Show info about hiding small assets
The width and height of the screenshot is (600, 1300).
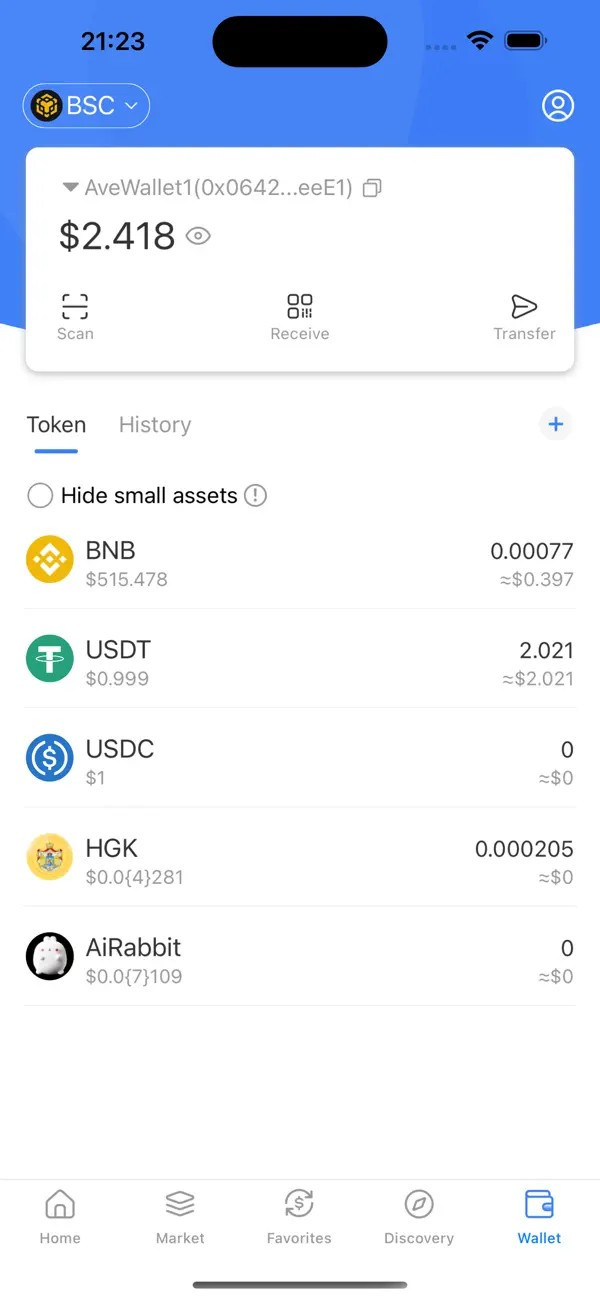tap(256, 495)
